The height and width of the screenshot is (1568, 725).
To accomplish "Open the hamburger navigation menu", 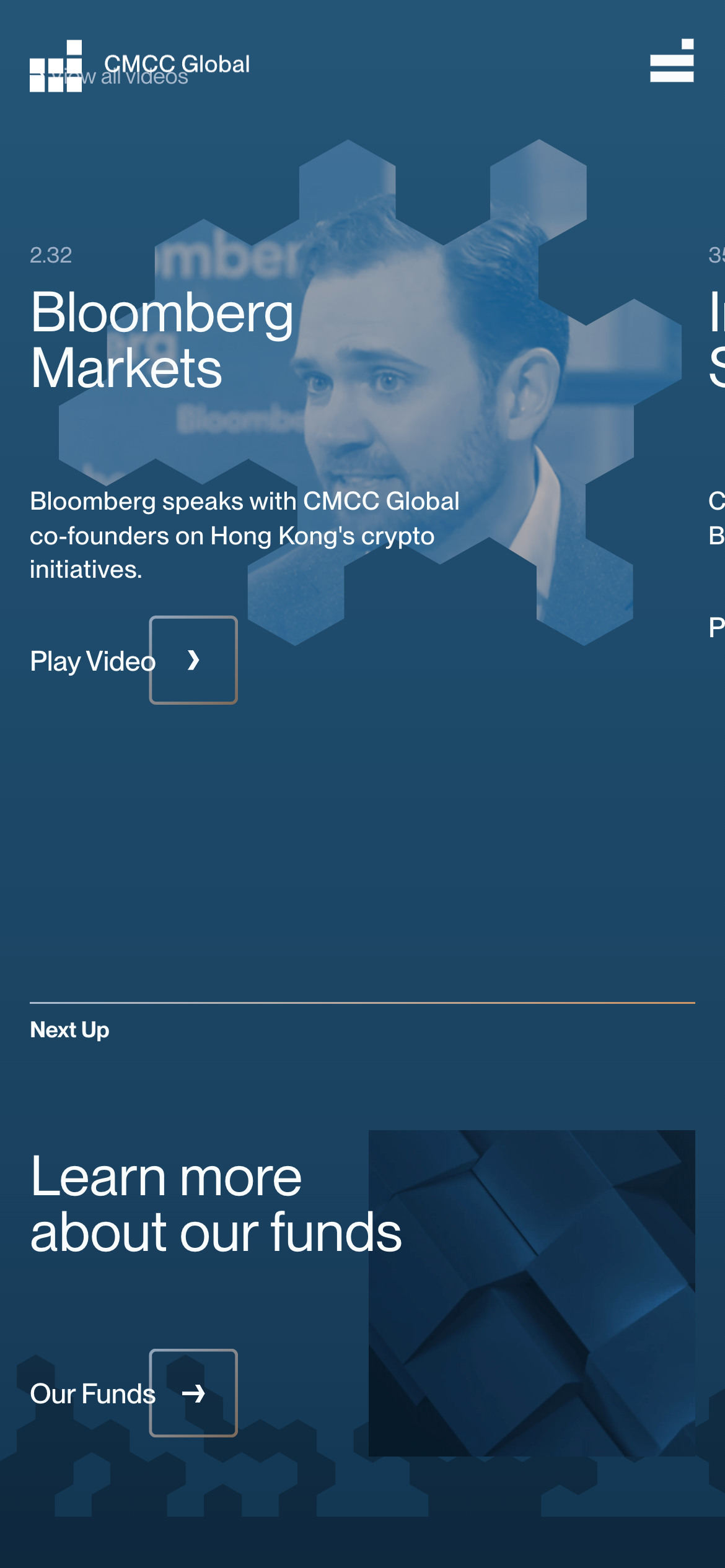I will click(672, 61).
